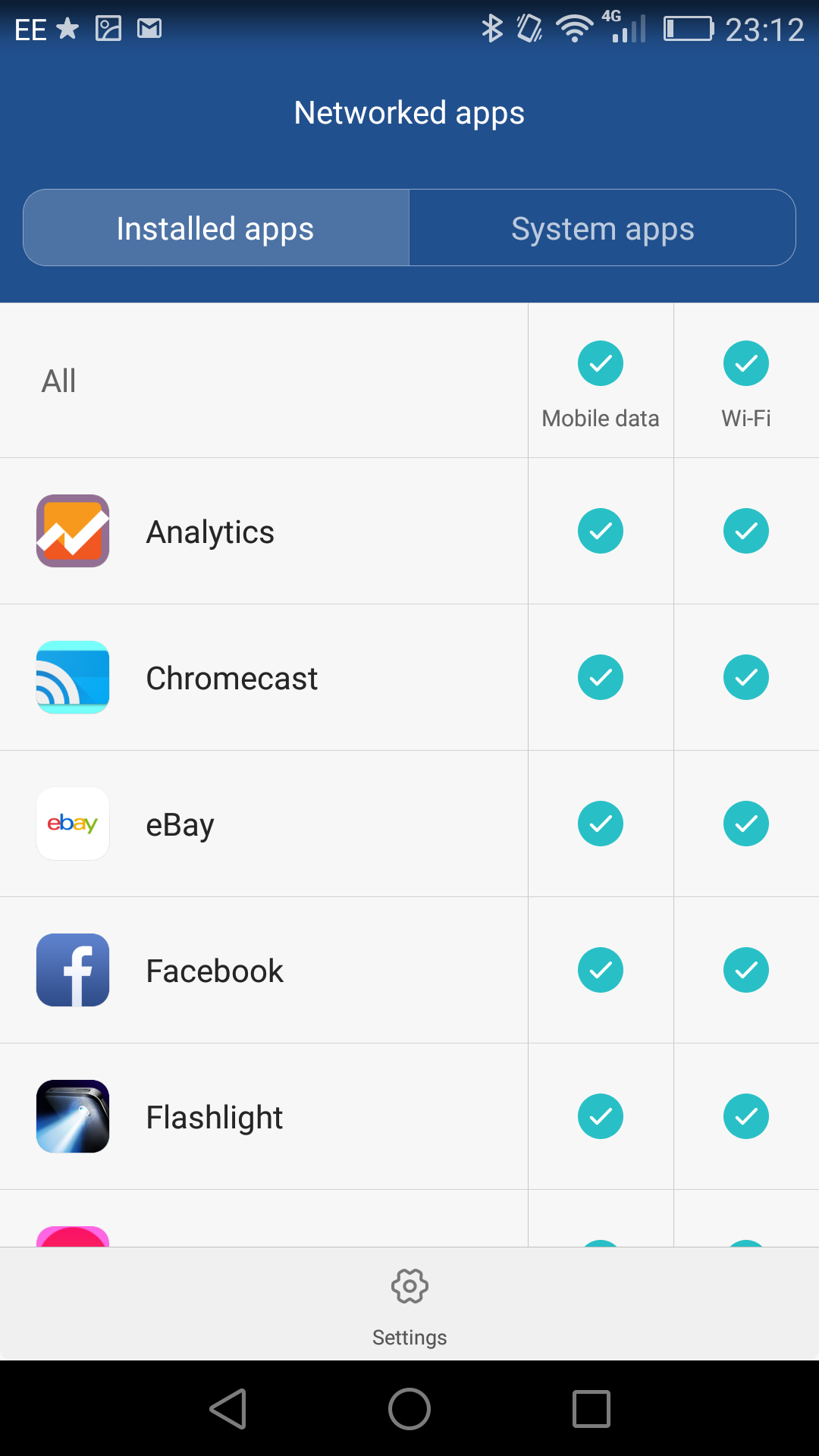This screenshot has height=1456, width=819.
Task: Untick Wi-Fi for eBay
Action: 746,824
